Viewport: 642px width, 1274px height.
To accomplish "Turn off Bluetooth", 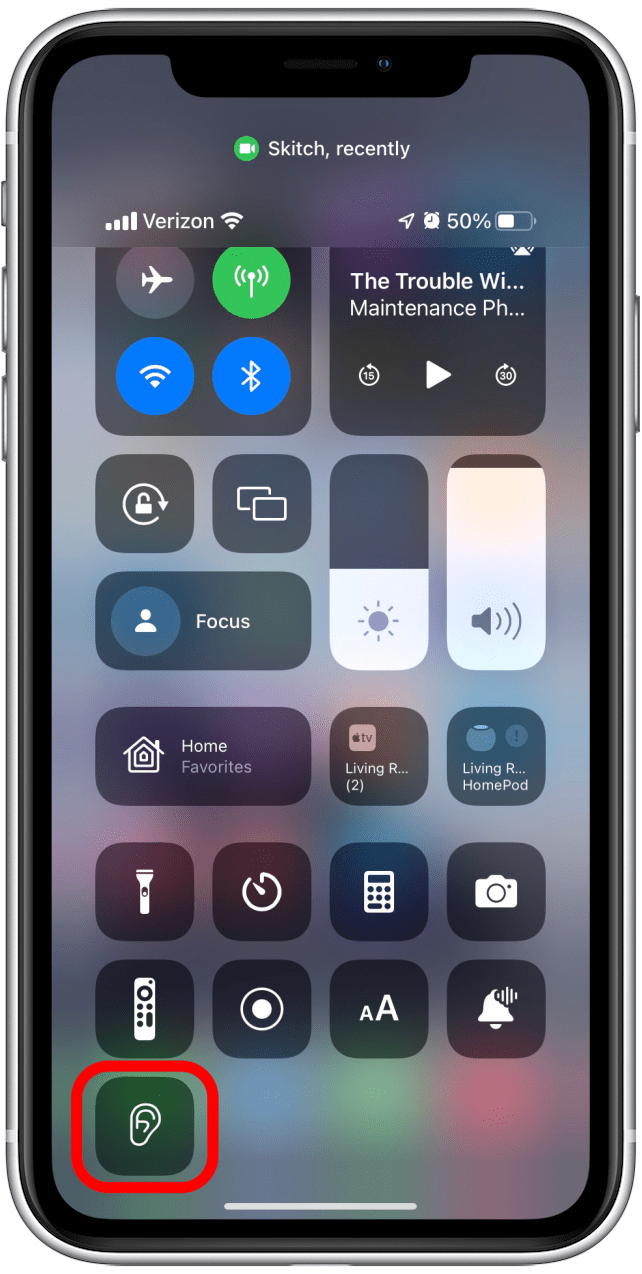I will (251, 376).
